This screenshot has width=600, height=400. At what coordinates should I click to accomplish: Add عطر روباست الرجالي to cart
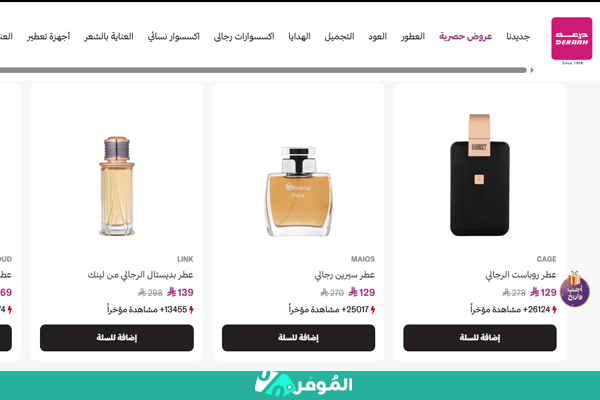point(480,338)
